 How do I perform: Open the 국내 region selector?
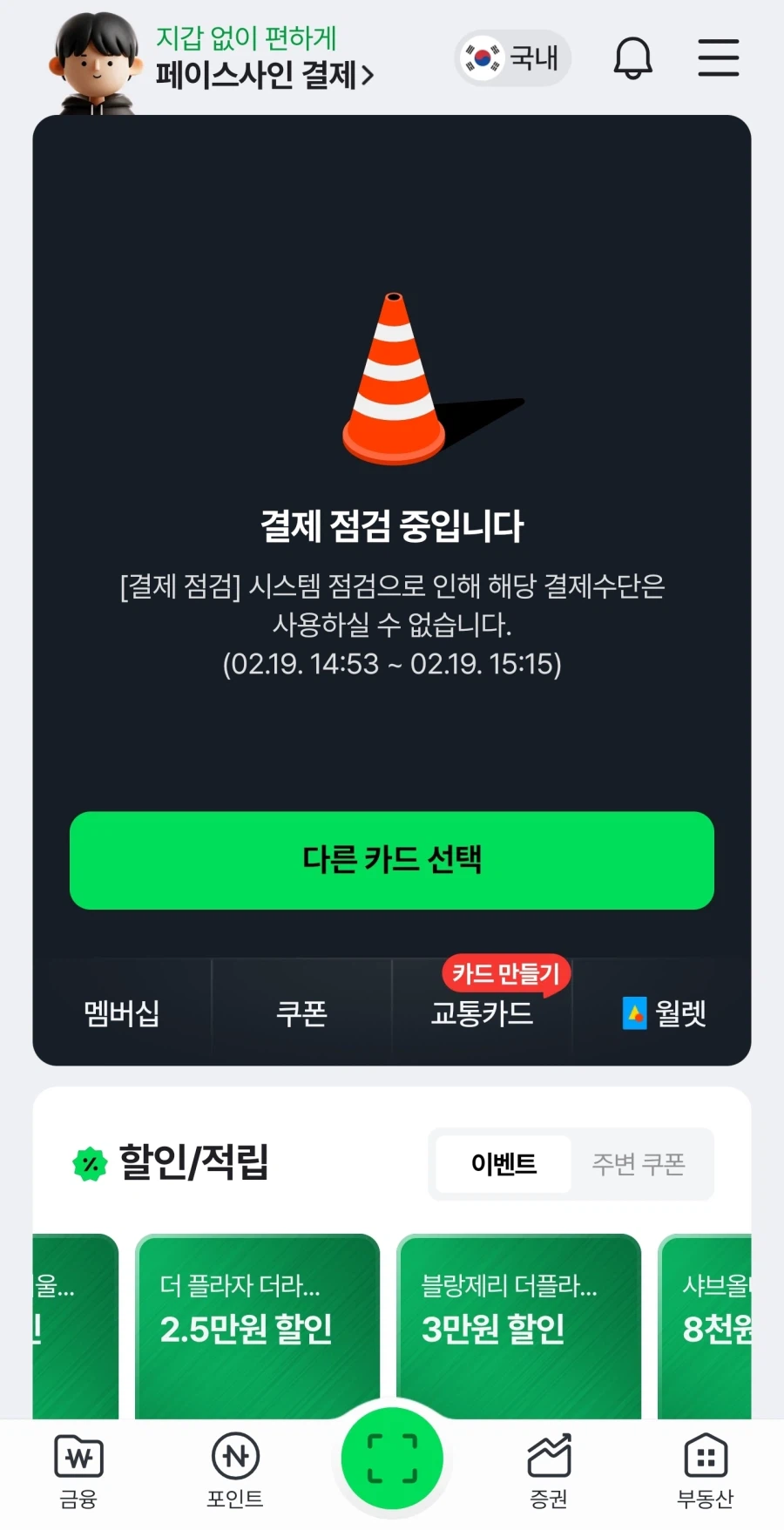(x=513, y=58)
